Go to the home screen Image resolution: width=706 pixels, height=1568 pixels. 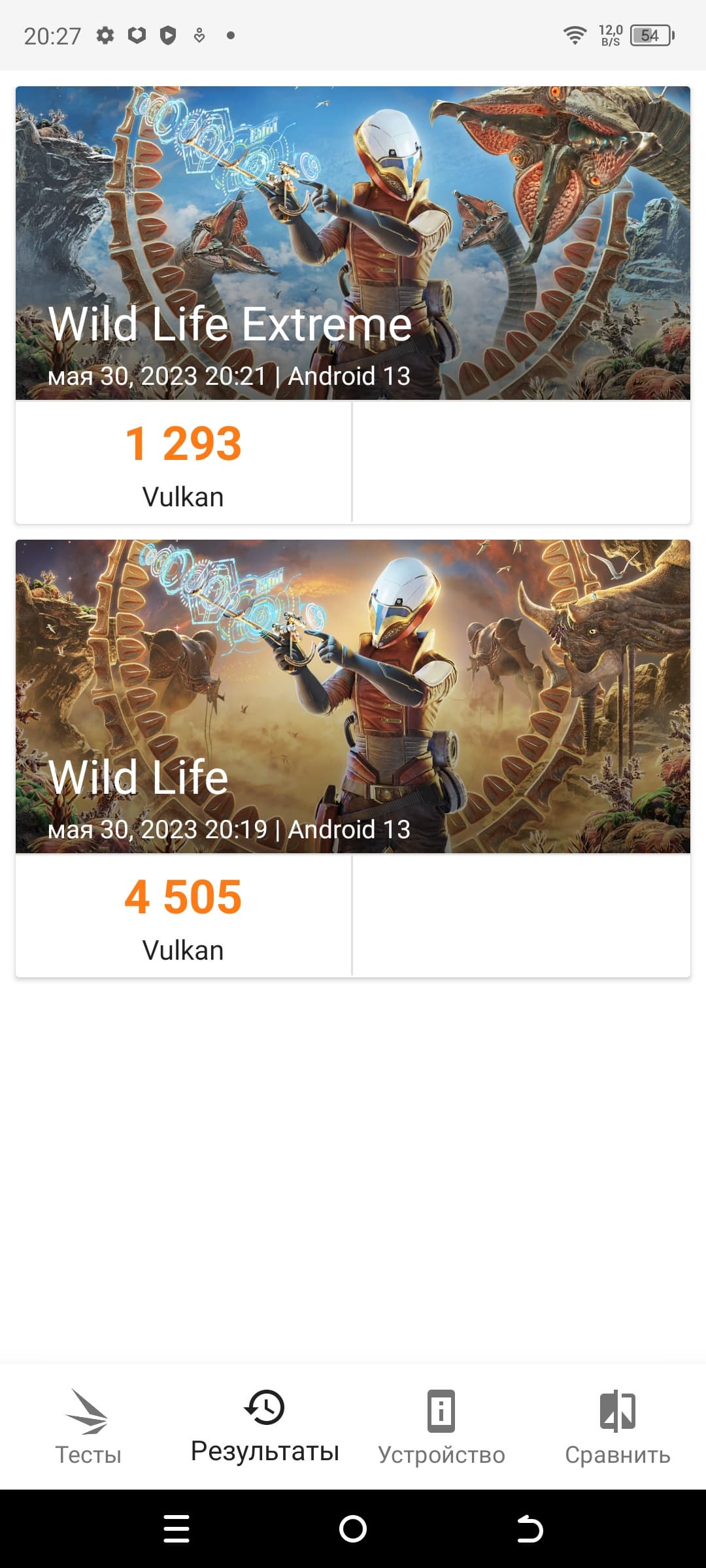tap(353, 1529)
